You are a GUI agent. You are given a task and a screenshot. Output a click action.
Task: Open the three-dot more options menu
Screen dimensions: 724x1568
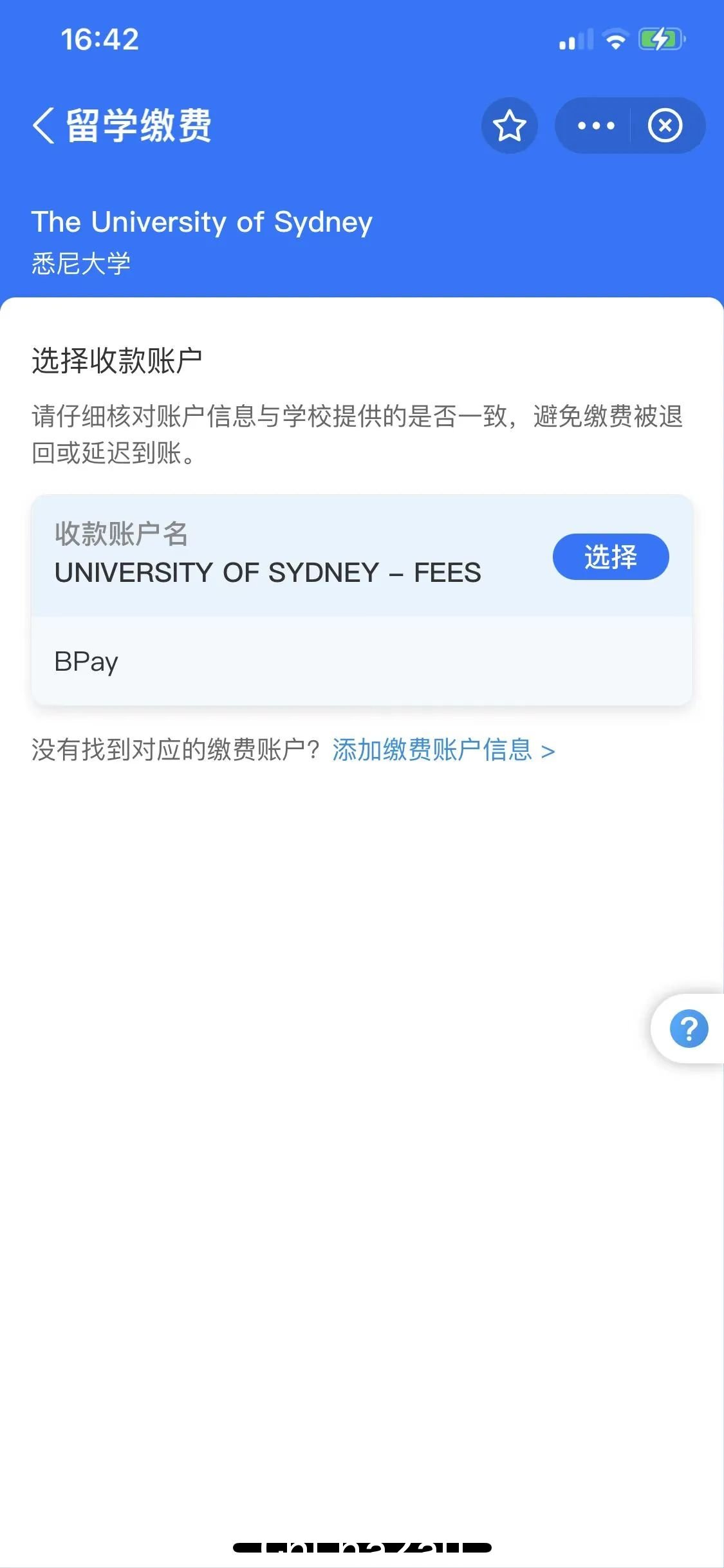tap(596, 126)
